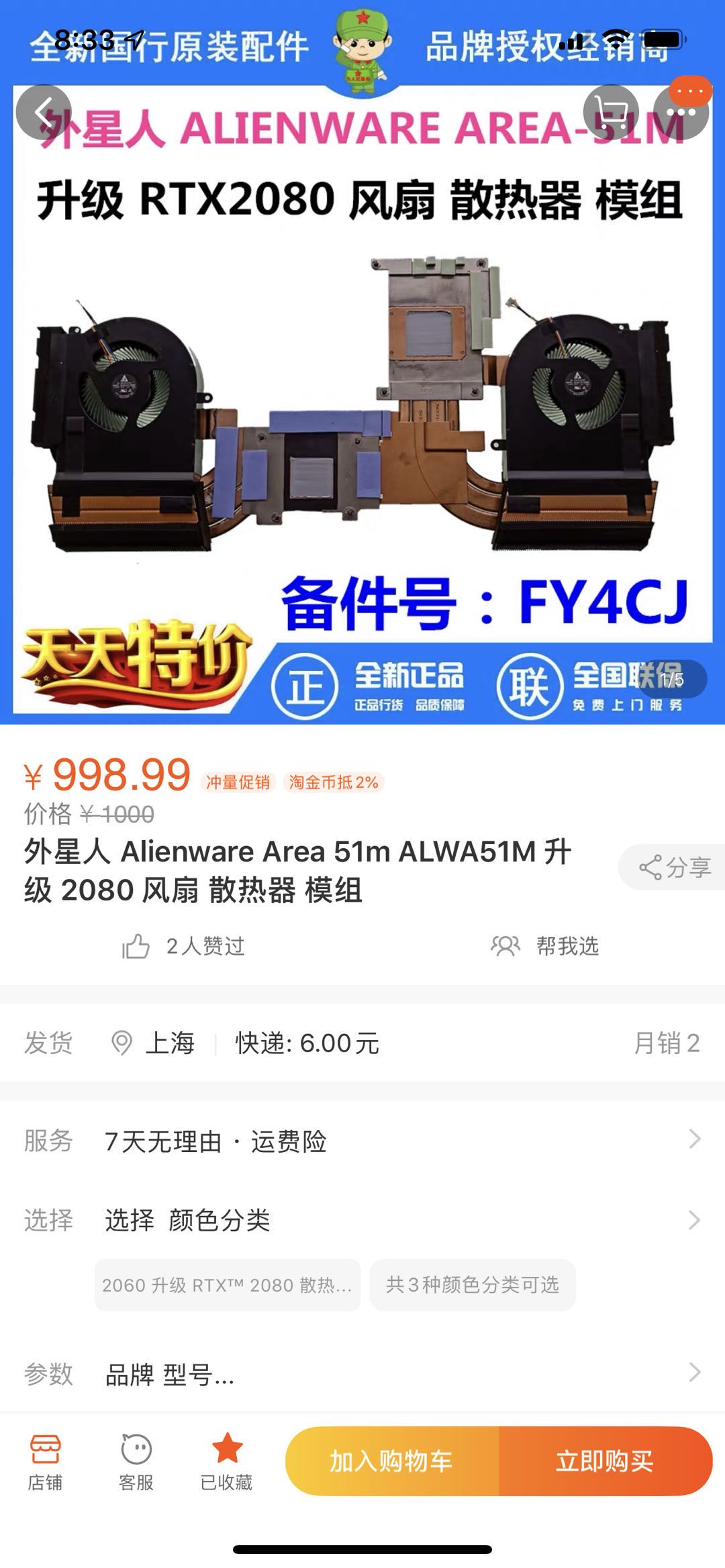Add item to cart with 加入购物车
The image size is (725, 1568).
click(391, 1461)
